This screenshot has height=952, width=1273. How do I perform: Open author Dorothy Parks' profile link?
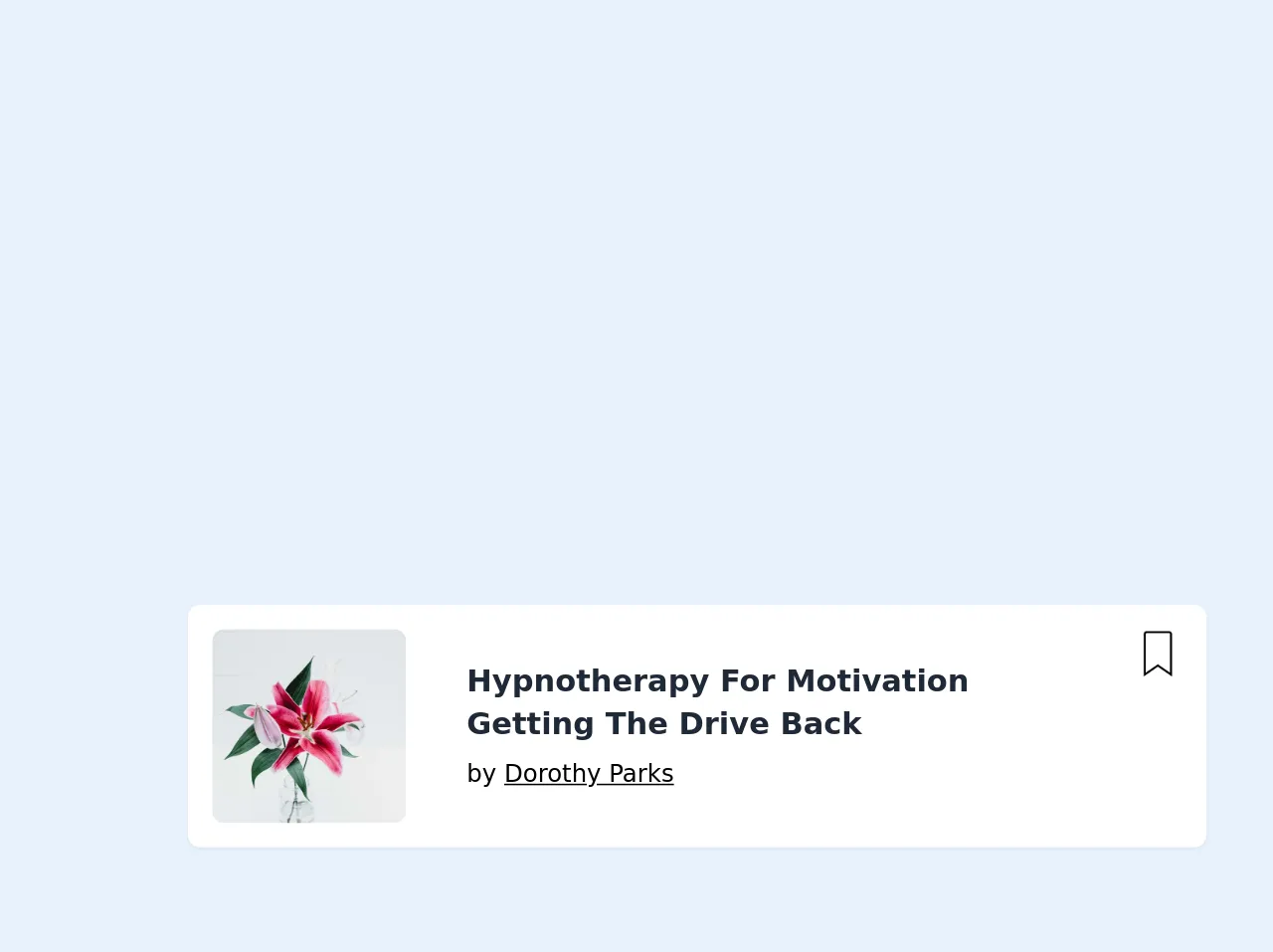tap(588, 773)
